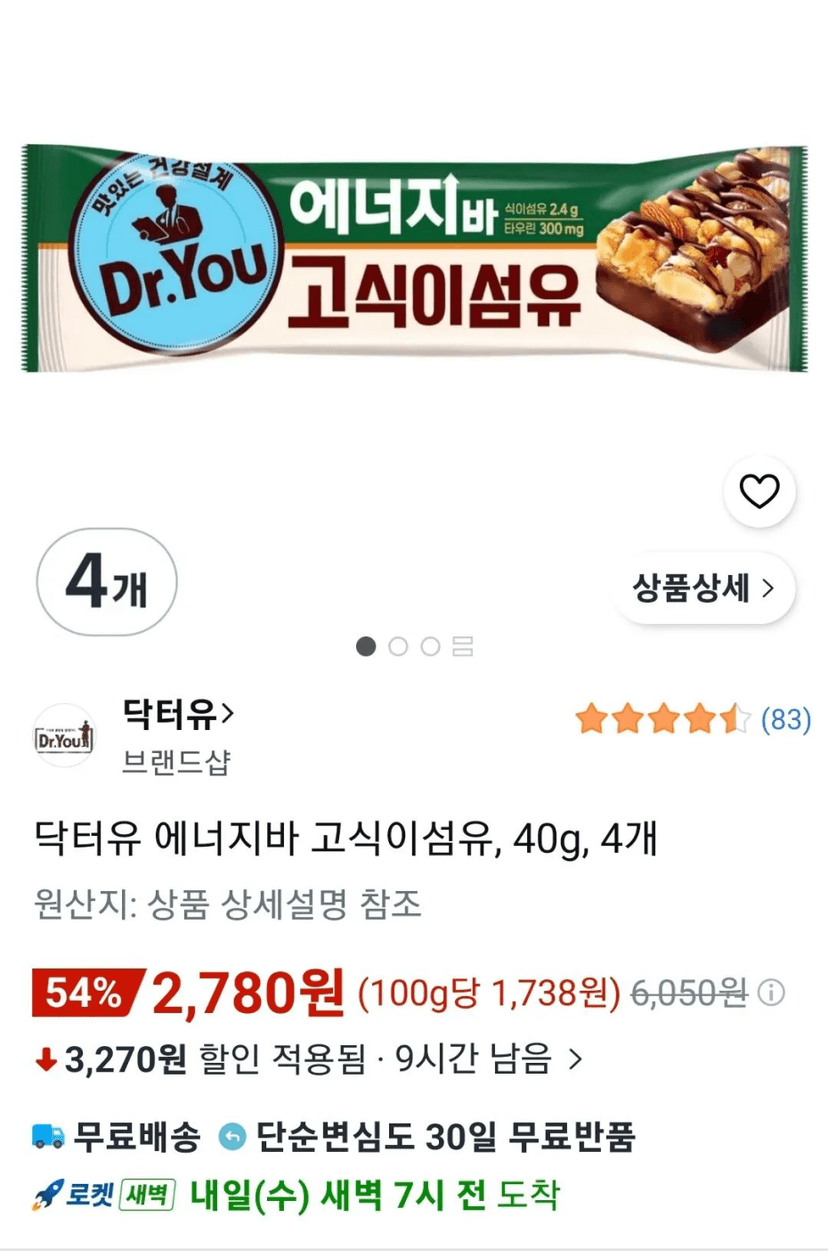This screenshot has width=828, height=1256.
Task: Tap the Dr.You energy bar image
Action: [x=414, y=259]
